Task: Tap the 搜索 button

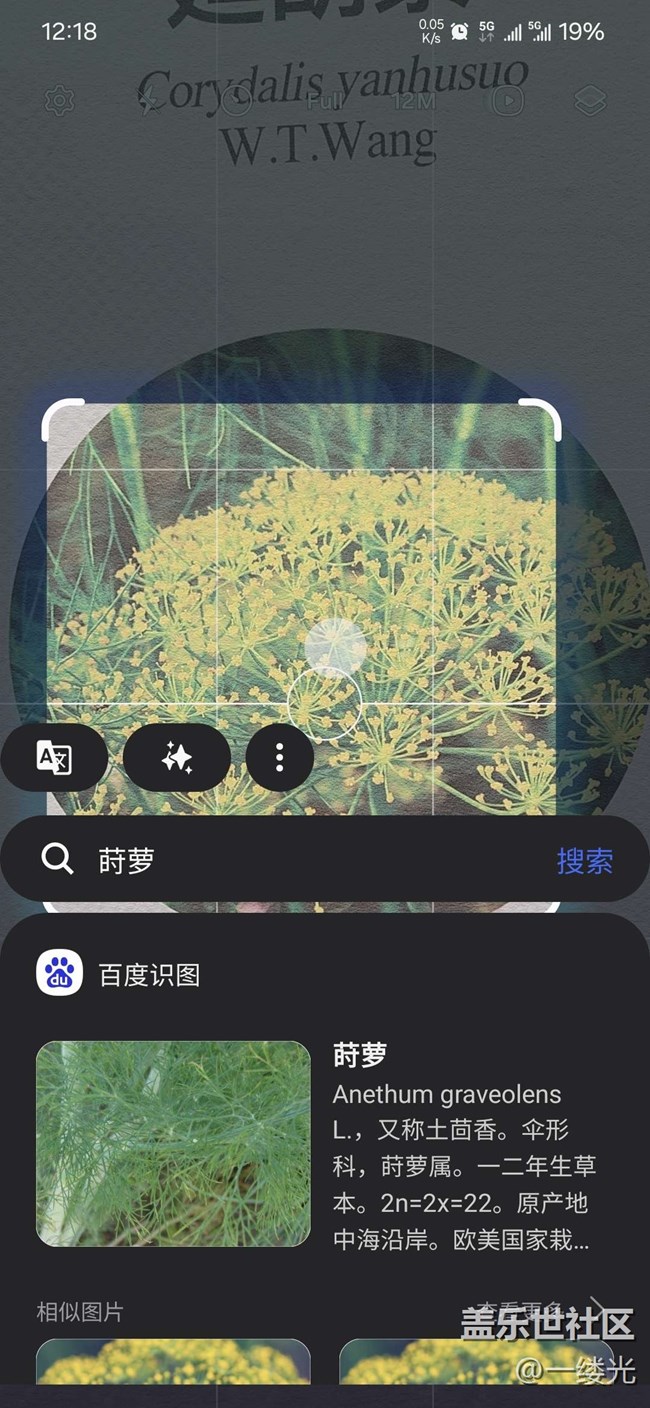Action: coord(585,861)
